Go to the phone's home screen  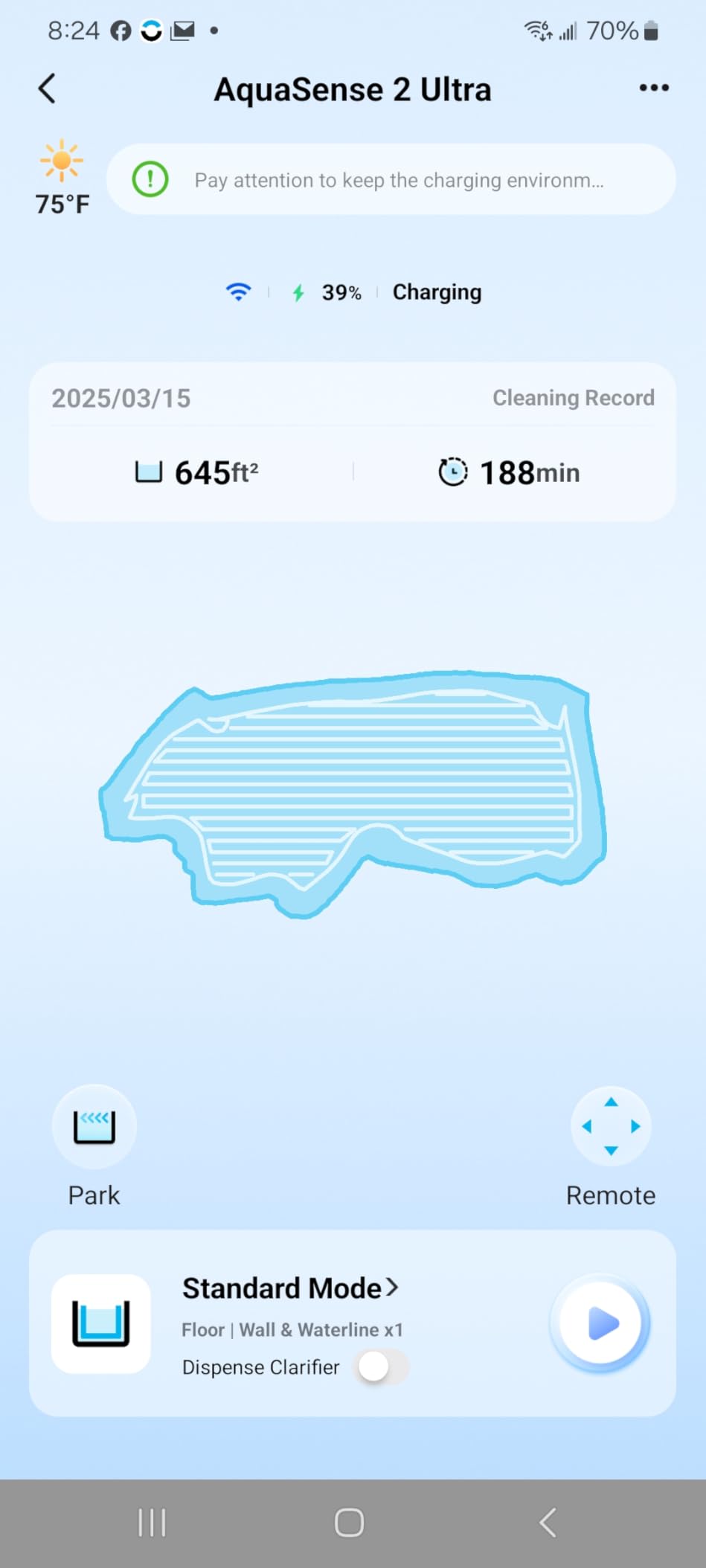pyautogui.click(x=349, y=1523)
